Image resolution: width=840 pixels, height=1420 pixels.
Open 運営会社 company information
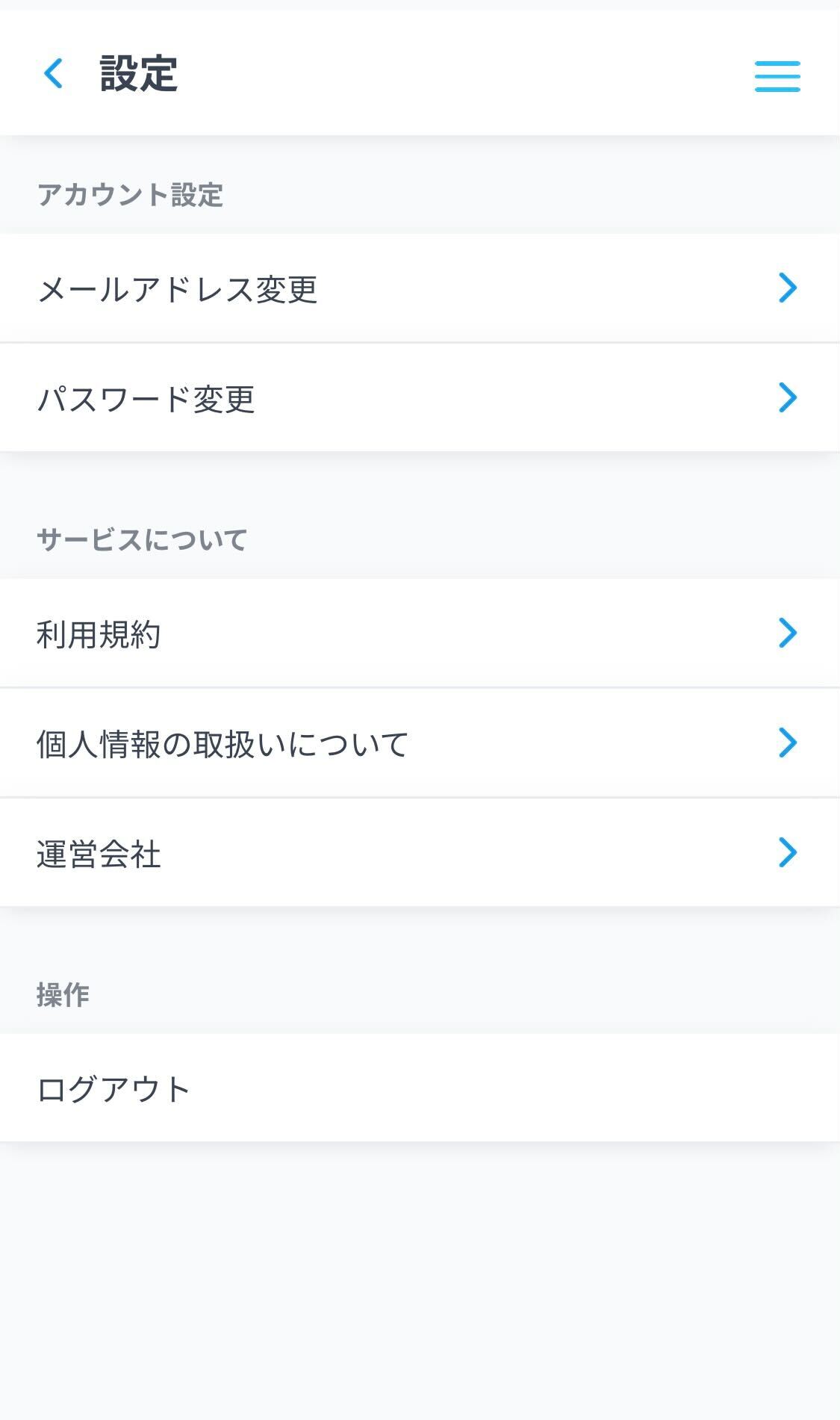(99, 851)
